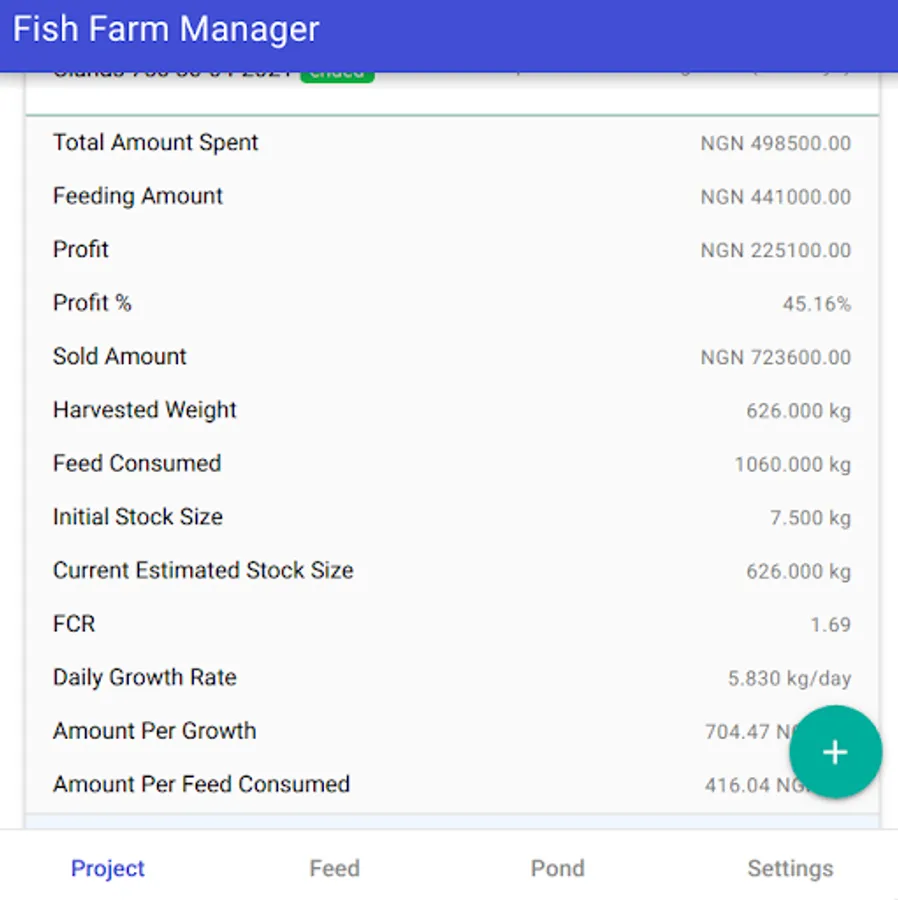Click the Profit % row value 45.16%

point(450,303)
